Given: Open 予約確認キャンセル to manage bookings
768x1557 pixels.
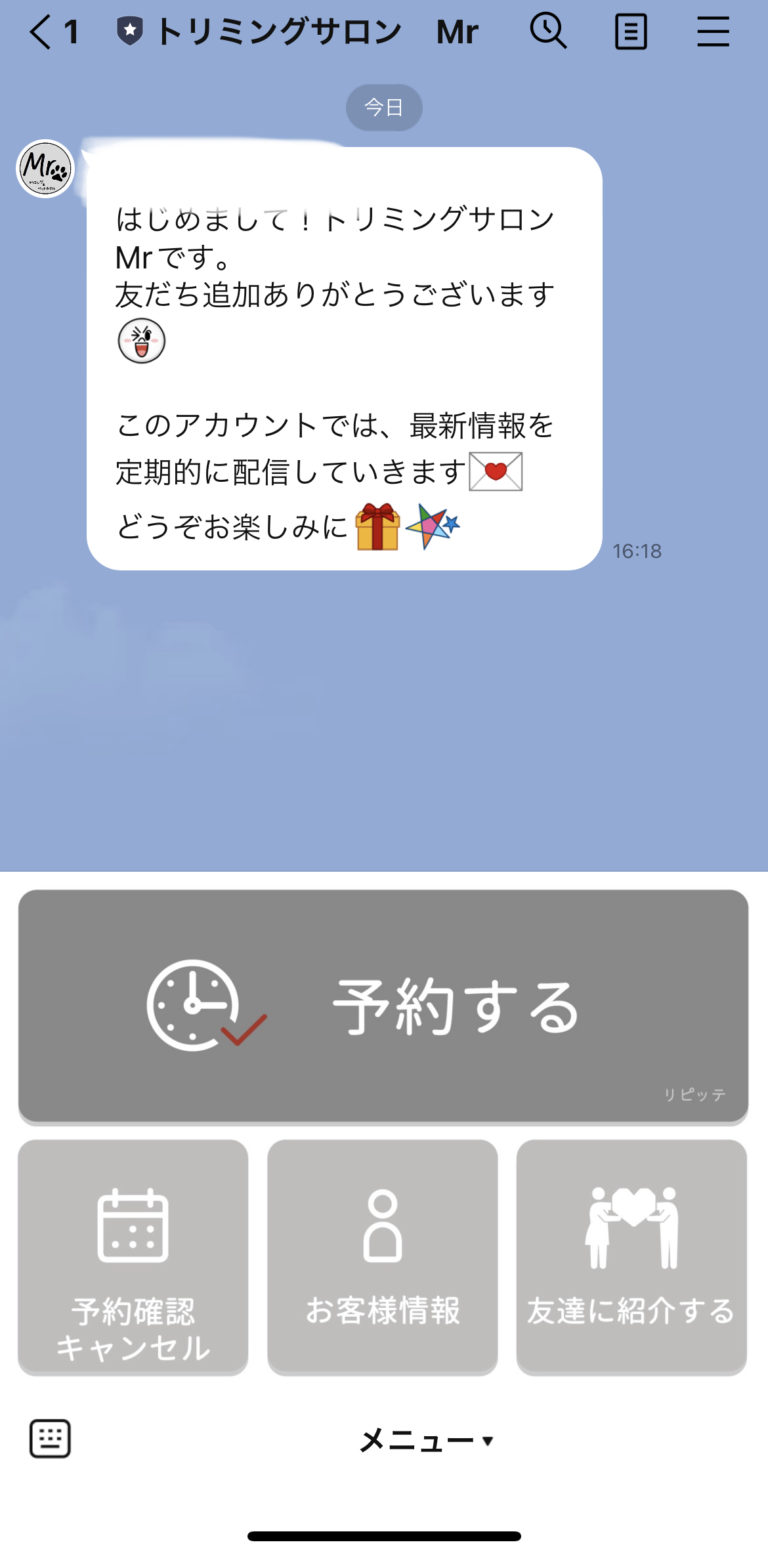Looking at the screenshot, I should click(132, 1257).
